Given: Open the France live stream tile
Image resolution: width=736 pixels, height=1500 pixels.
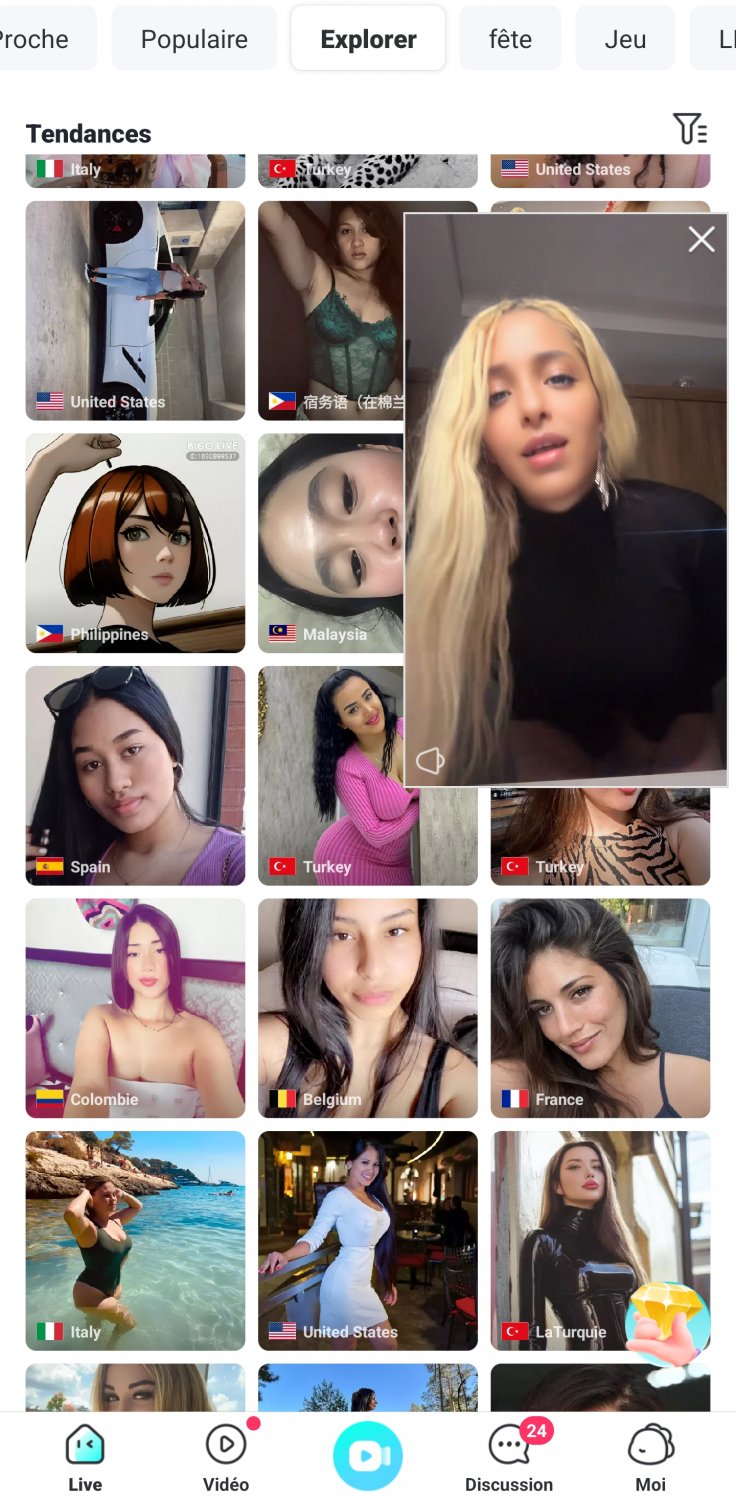Looking at the screenshot, I should (600, 1008).
